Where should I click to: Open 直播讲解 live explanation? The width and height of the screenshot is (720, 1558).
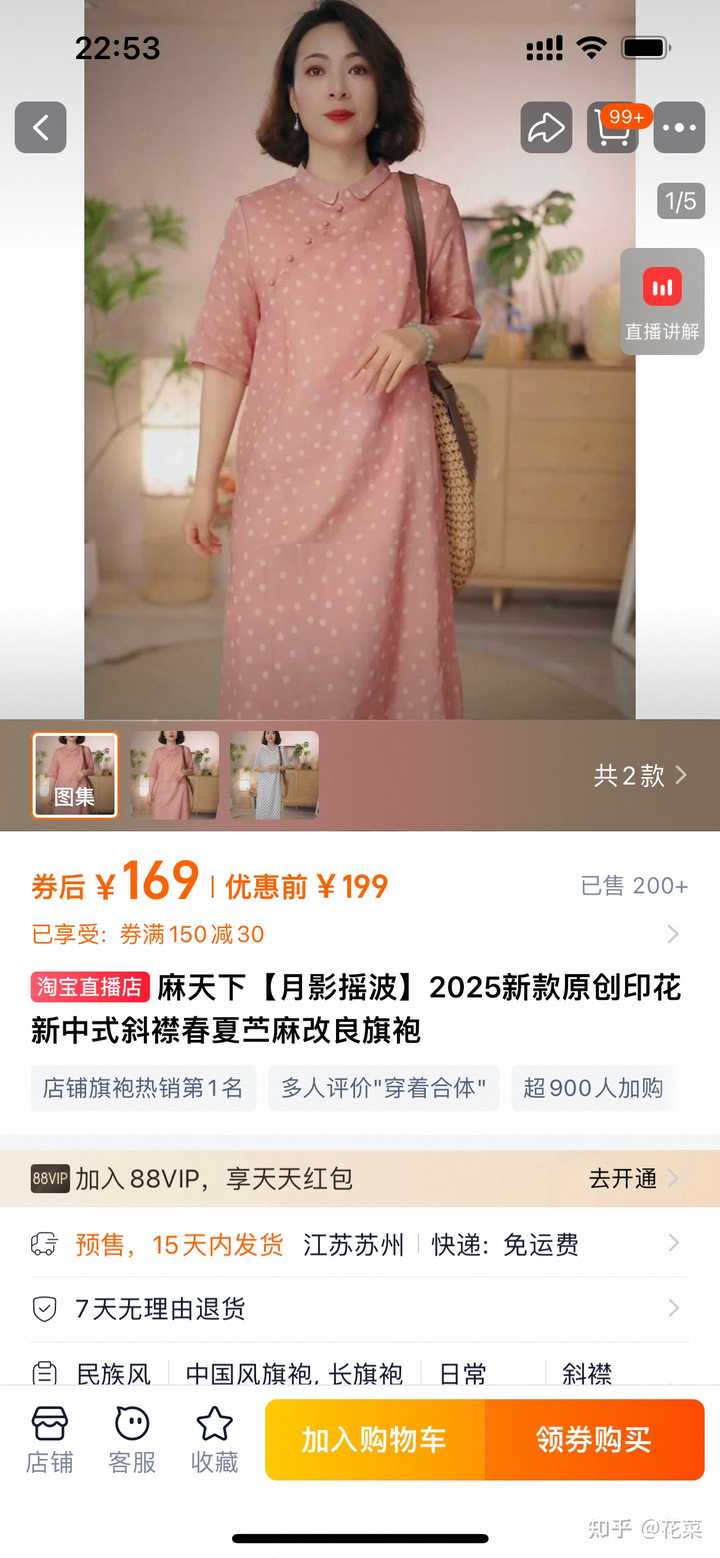(662, 302)
